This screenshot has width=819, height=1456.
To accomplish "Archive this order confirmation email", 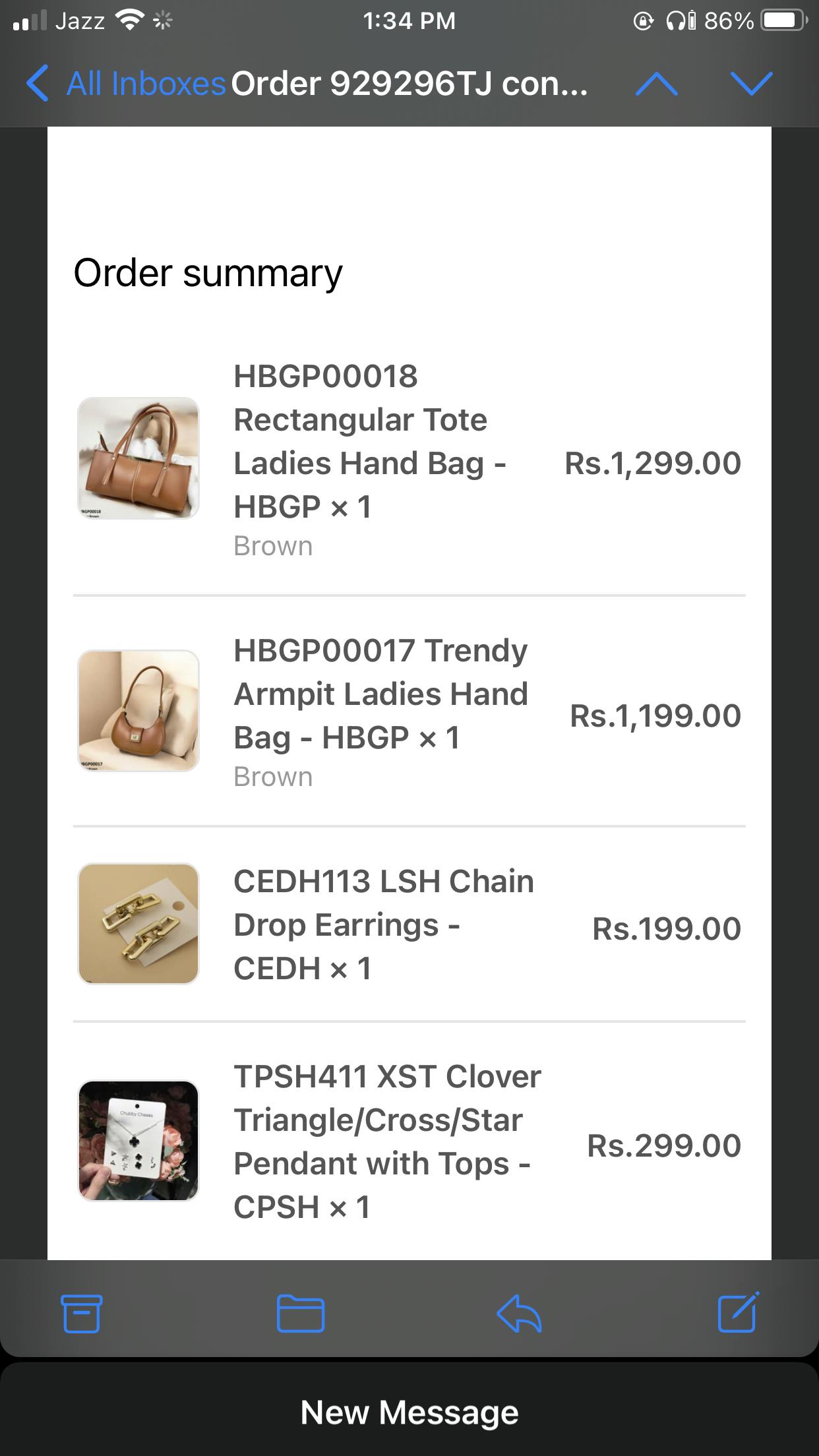I will (81, 1314).
